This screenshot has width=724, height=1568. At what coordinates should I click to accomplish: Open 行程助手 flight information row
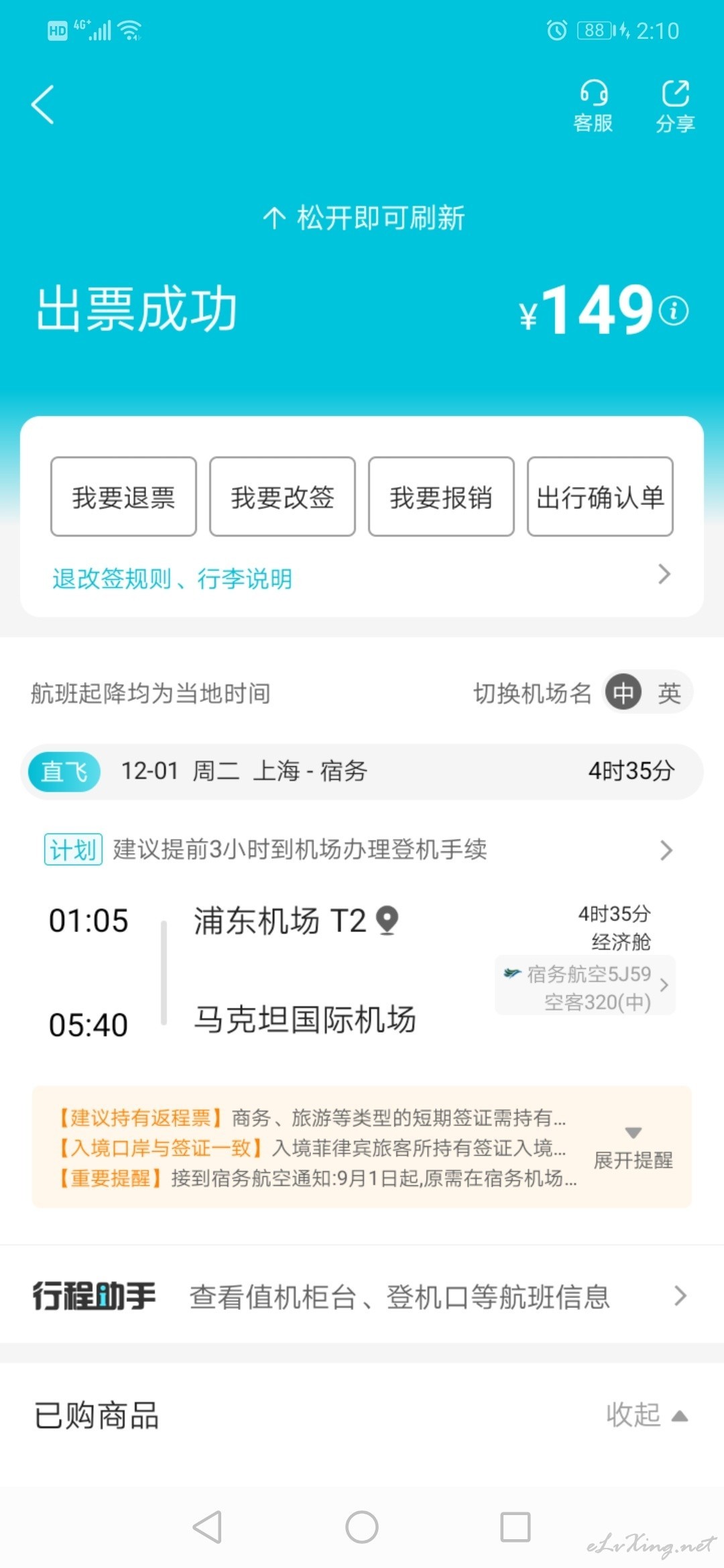[x=362, y=1296]
